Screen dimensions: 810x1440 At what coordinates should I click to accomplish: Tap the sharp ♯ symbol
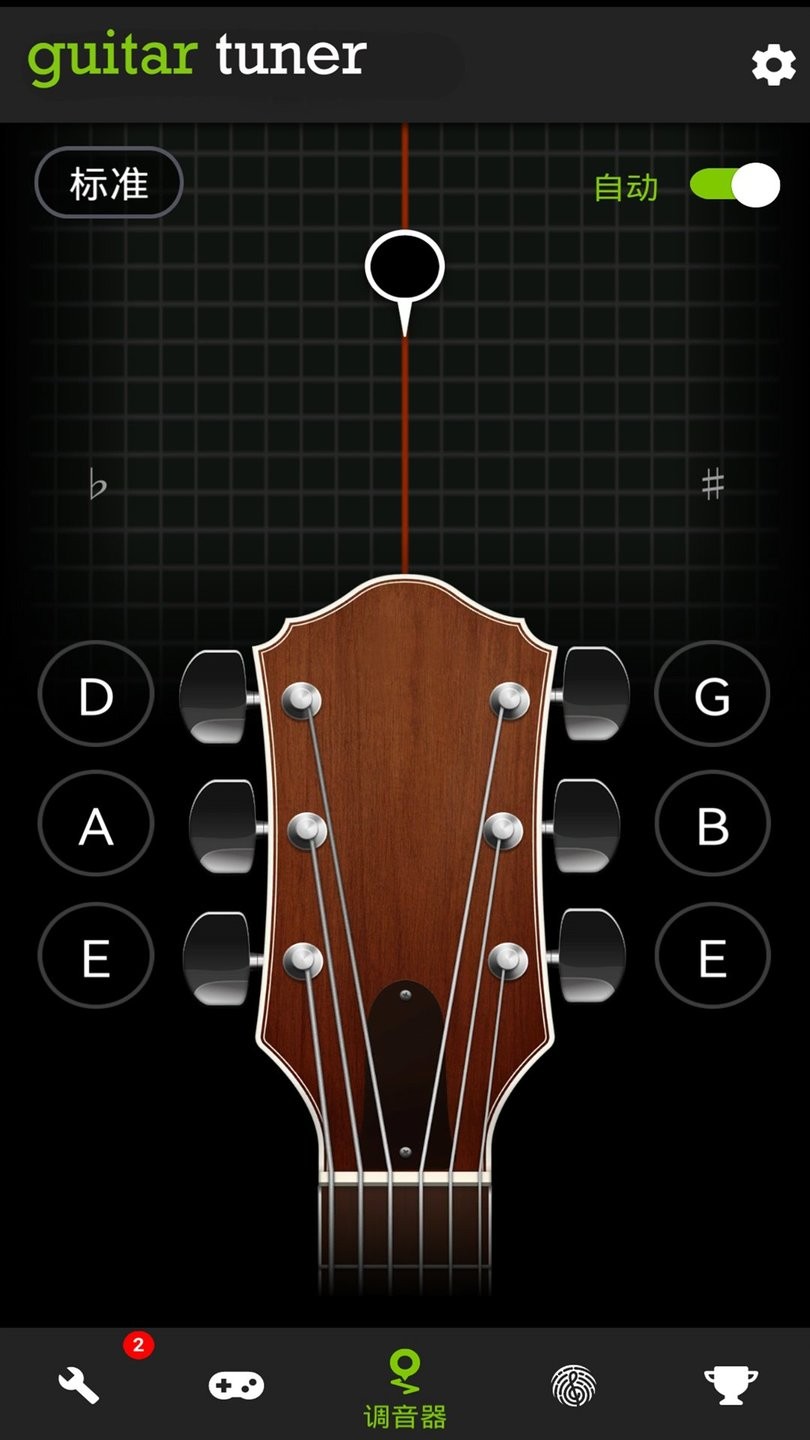tap(712, 485)
